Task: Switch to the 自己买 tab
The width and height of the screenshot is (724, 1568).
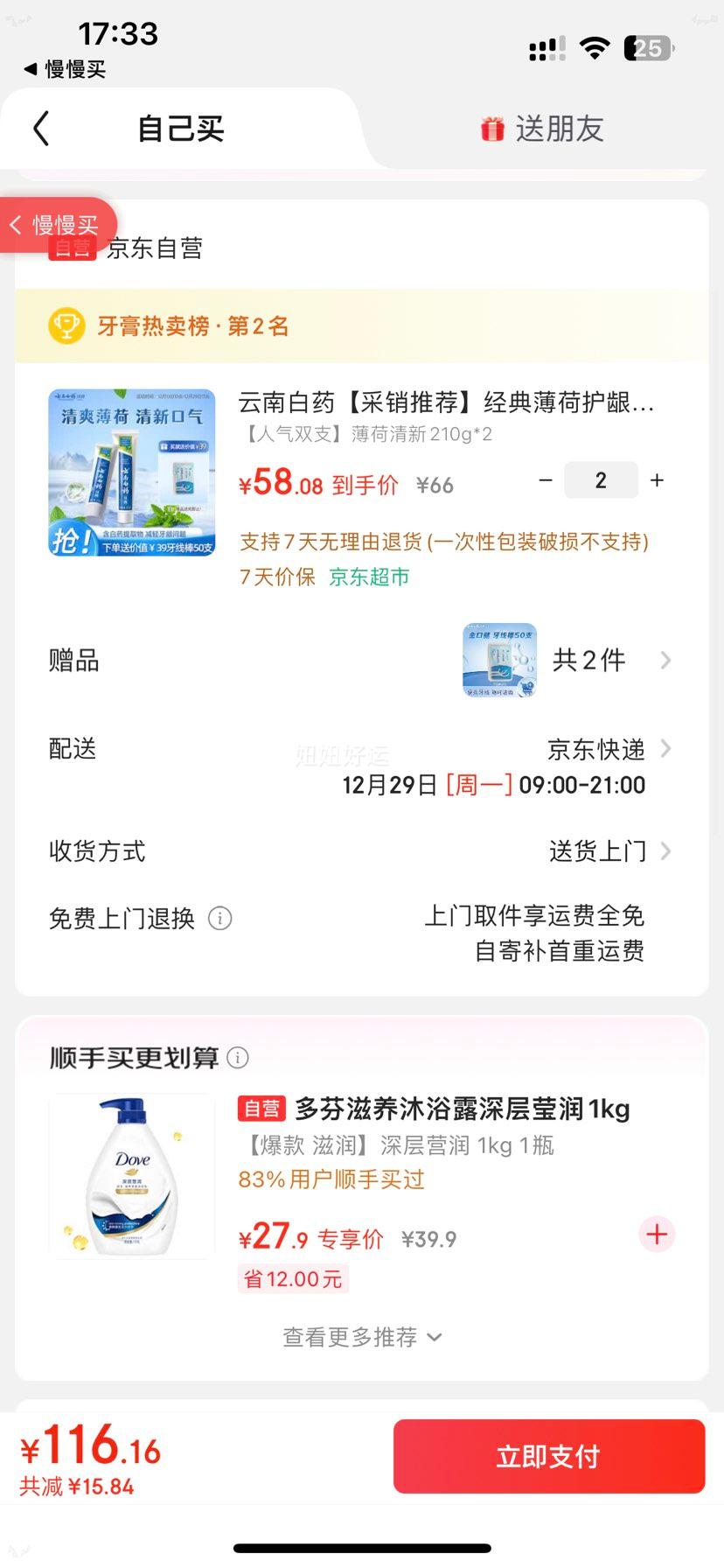Action: click(x=179, y=128)
